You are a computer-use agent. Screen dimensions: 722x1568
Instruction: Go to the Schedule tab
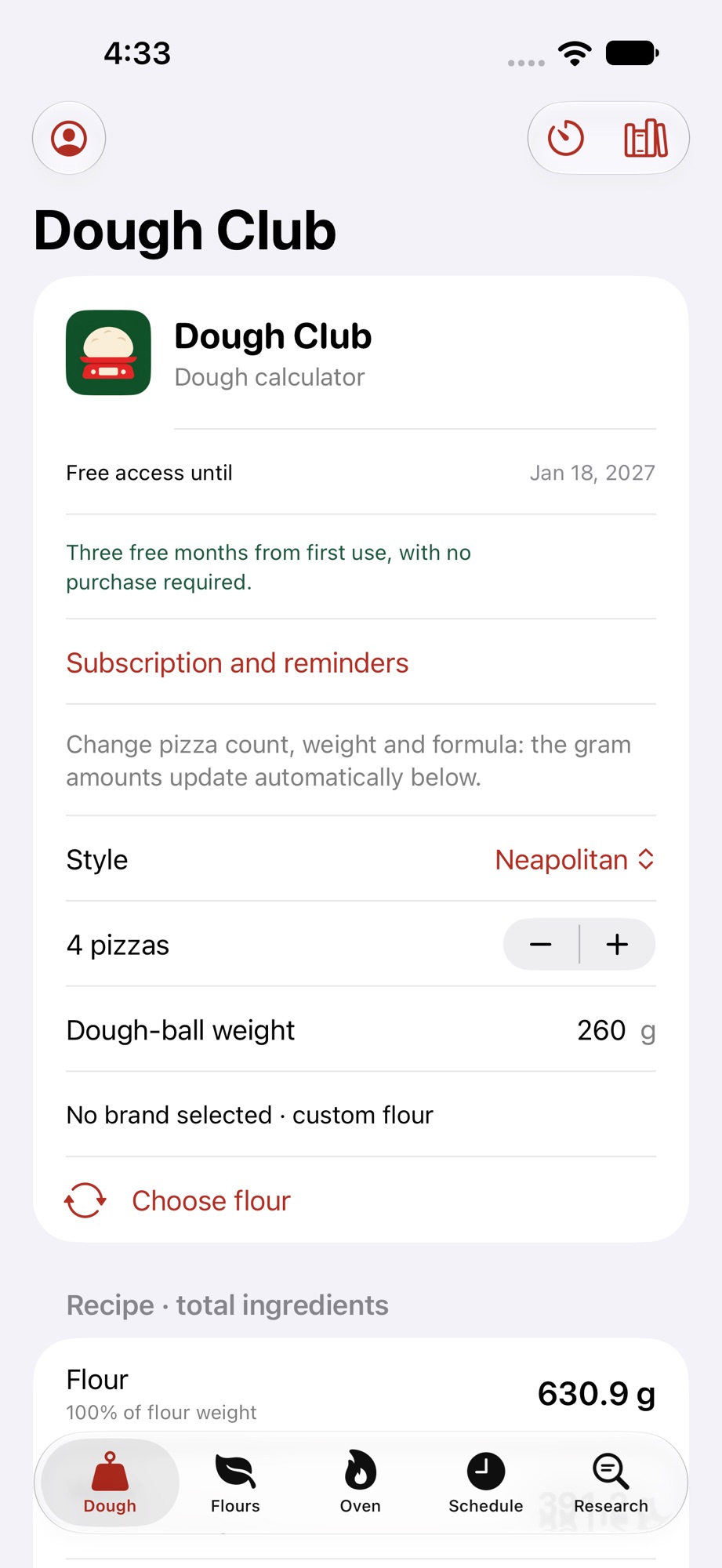pyautogui.click(x=486, y=1483)
